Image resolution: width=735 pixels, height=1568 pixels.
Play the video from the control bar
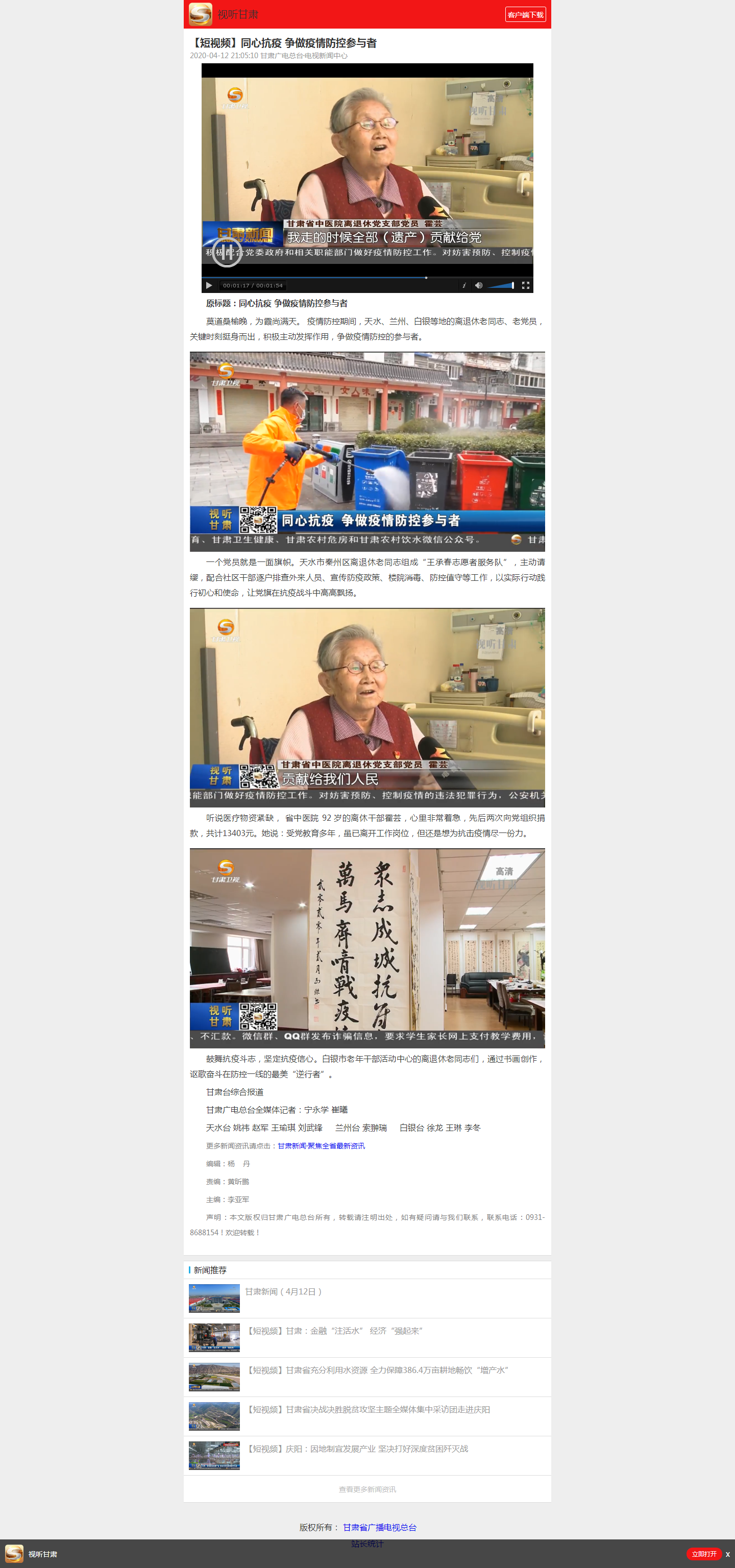(209, 285)
